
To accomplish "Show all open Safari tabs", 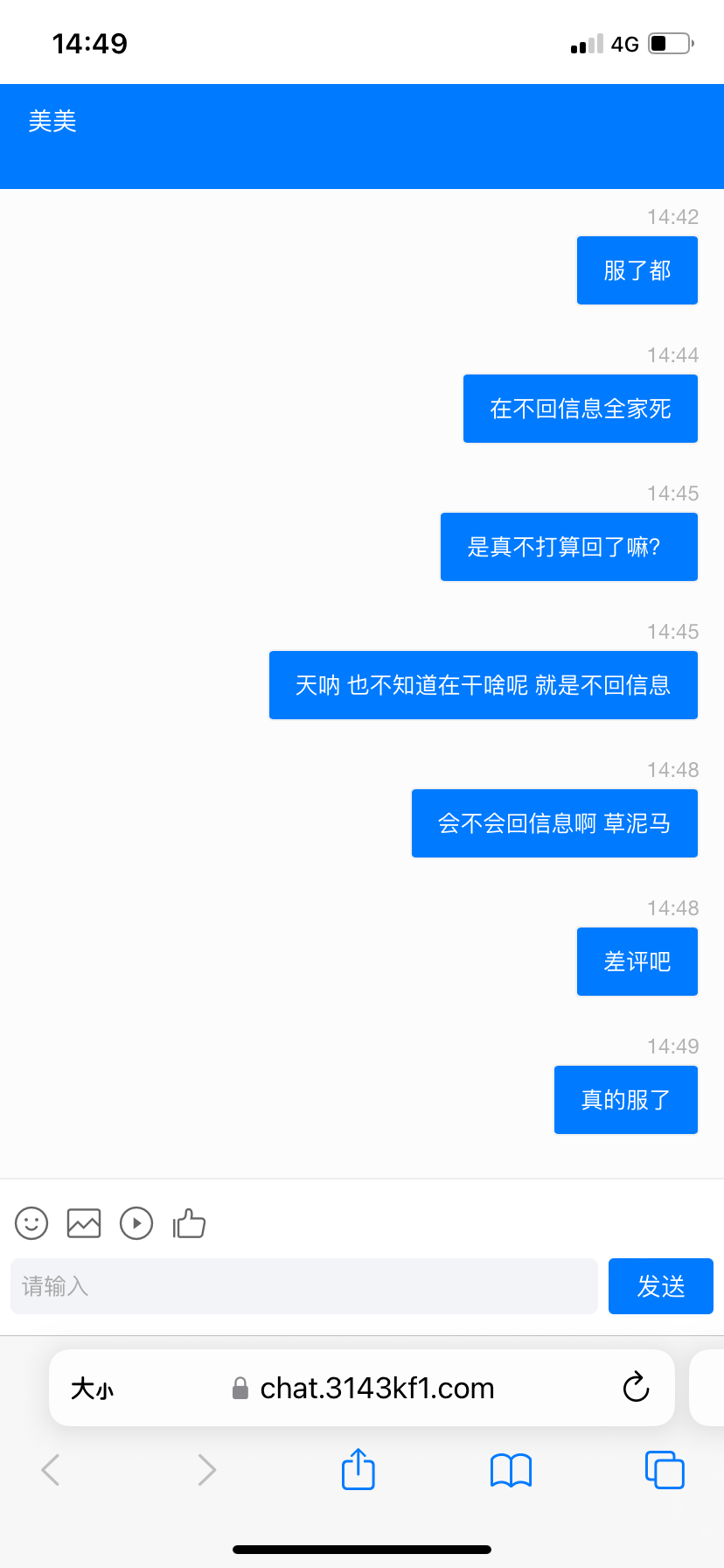I will coord(664,1470).
